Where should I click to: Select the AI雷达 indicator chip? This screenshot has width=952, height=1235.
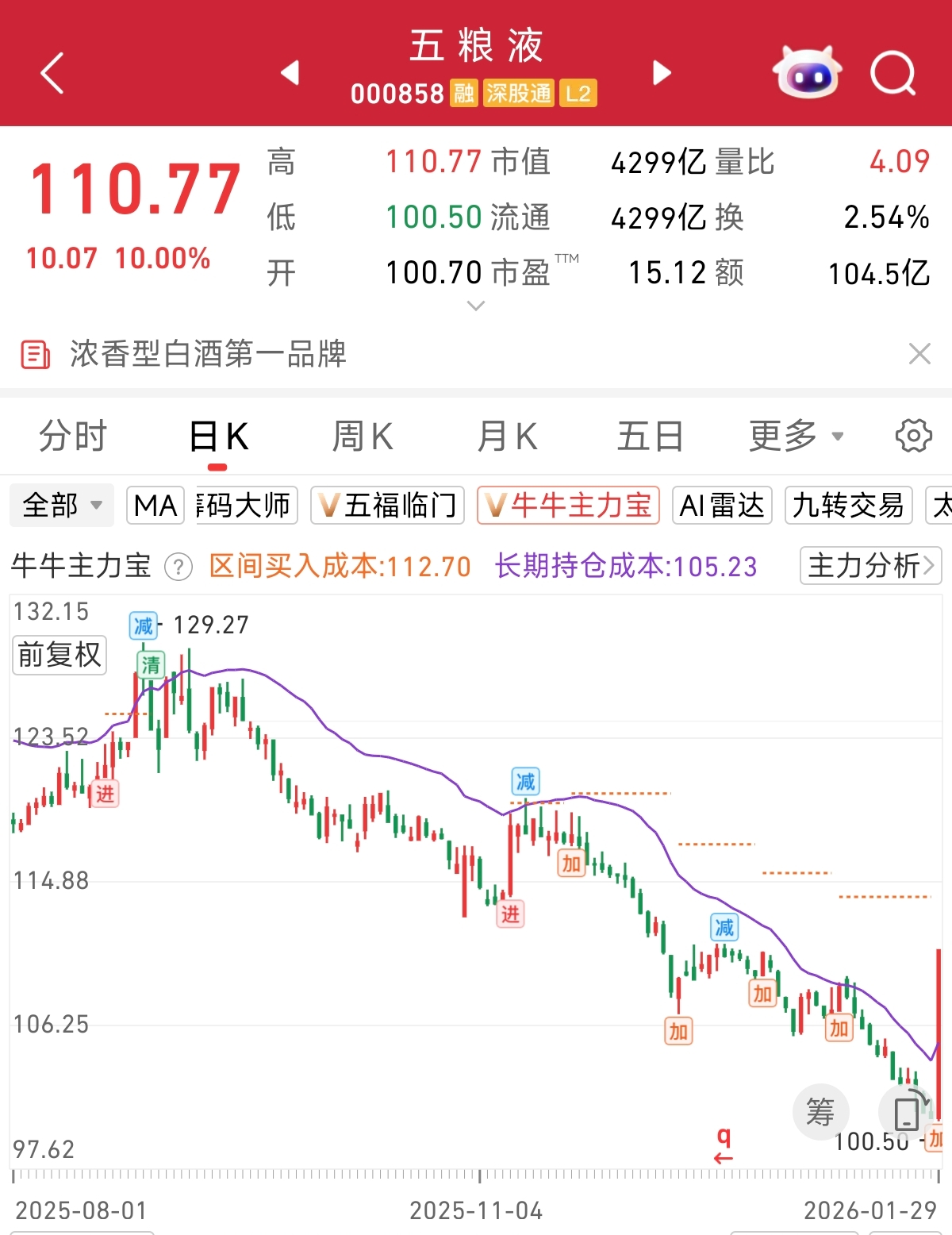[722, 505]
